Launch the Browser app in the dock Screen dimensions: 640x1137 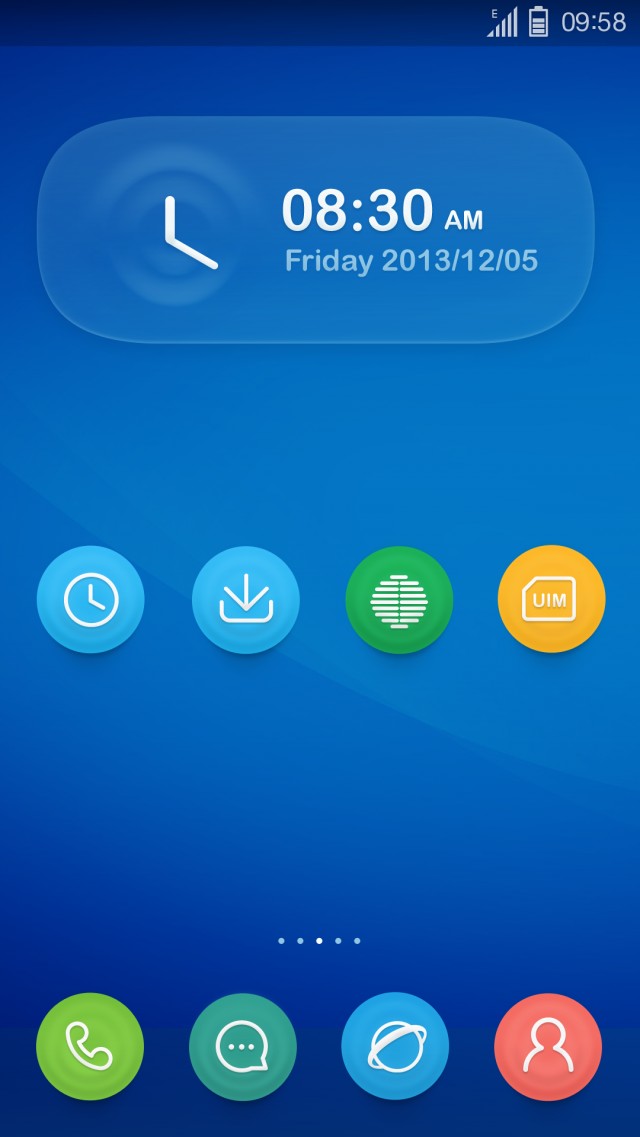click(395, 1046)
